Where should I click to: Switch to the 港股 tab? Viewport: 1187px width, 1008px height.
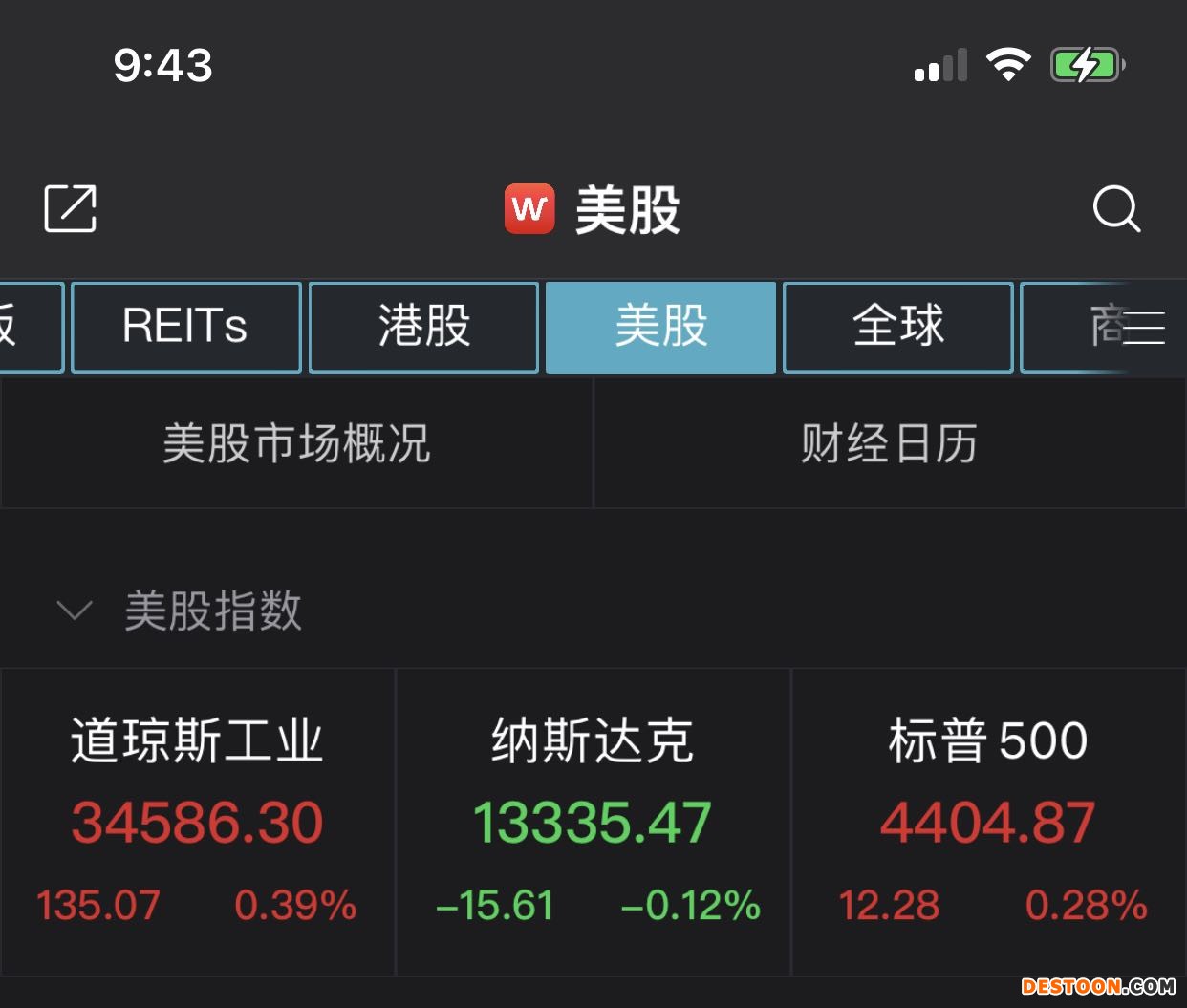(x=423, y=327)
